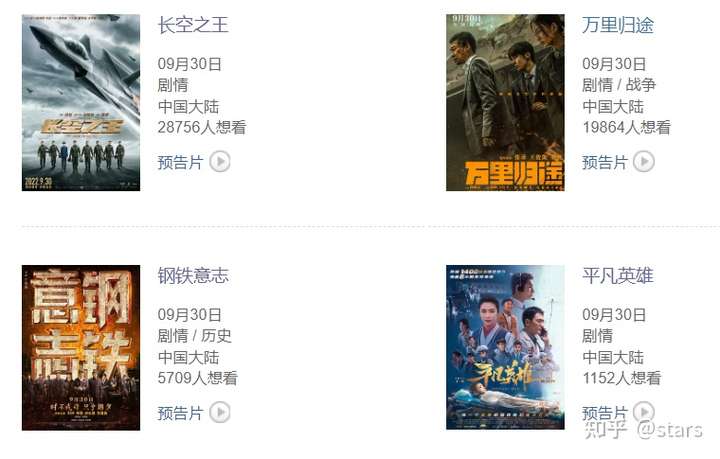Viewport: 720px width, 459px height.
Task: Open the 长空之王 movie title link
Action: [x=193, y=25]
